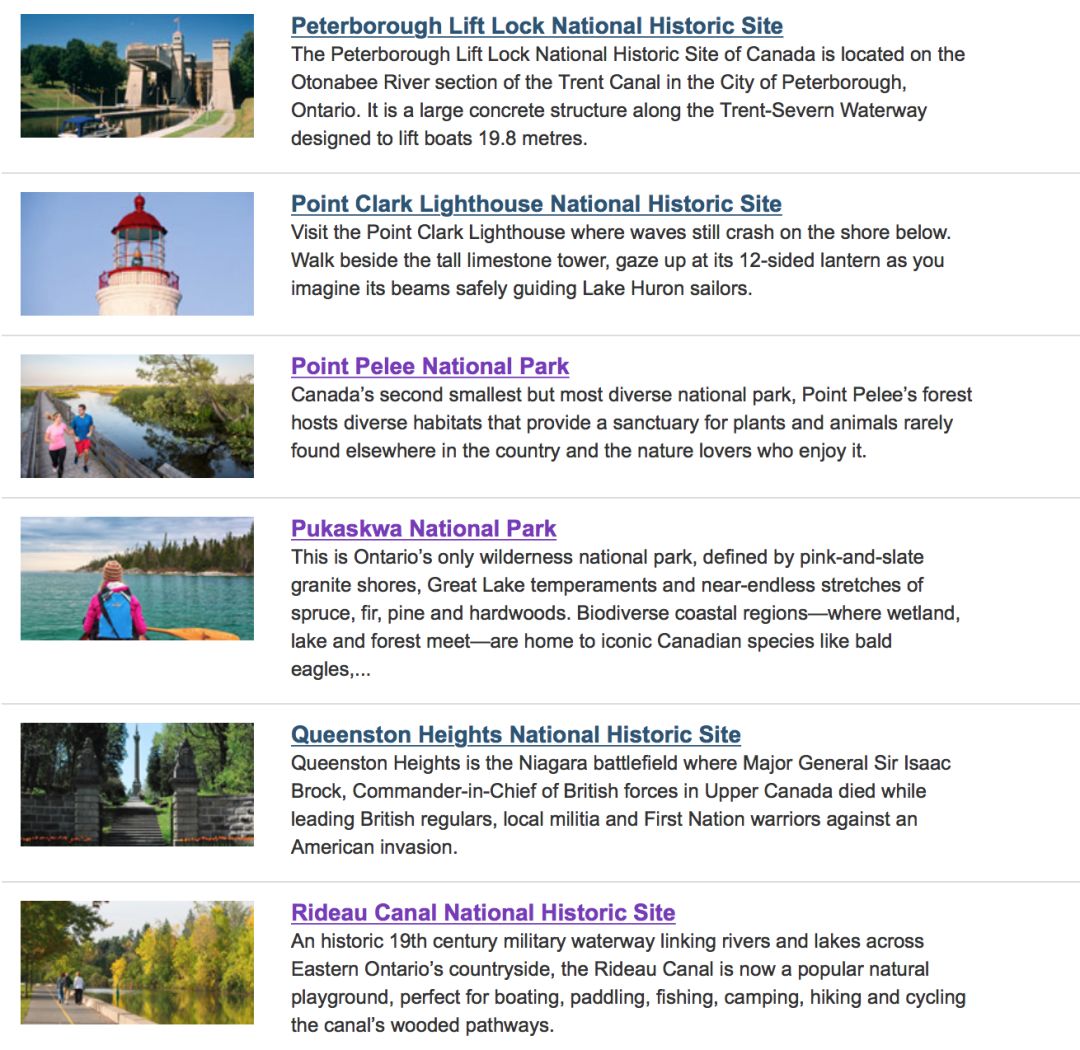View the Rideau Canal pathway photo thumbnail
The height and width of the screenshot is (1050, 1080).
[x=137, y=963]
